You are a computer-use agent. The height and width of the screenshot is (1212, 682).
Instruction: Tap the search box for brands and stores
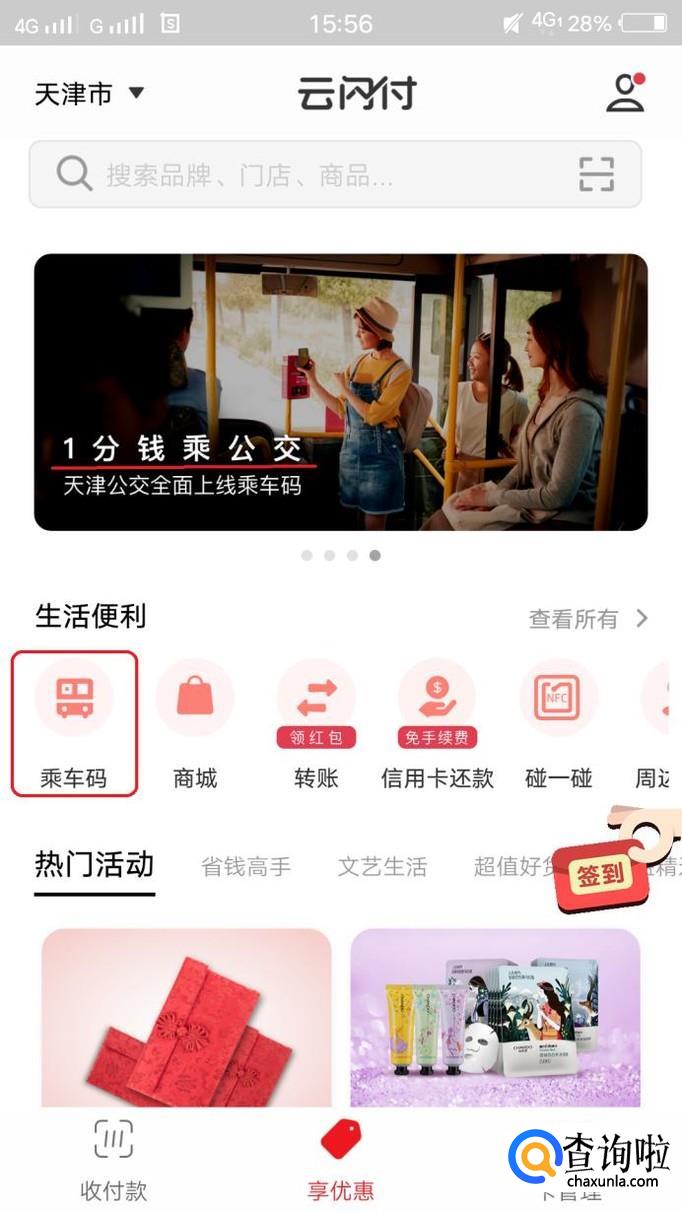point(335,175)
